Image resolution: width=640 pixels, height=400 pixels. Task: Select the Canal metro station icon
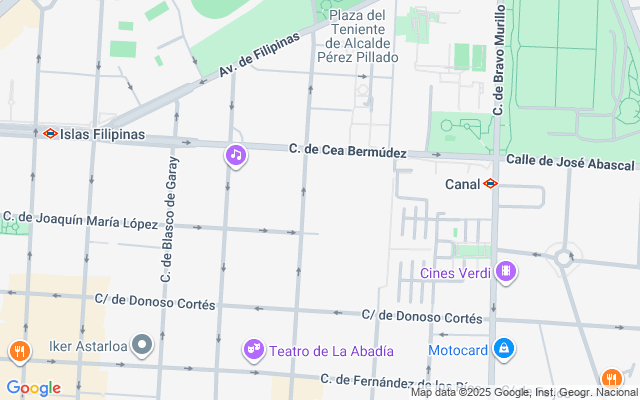coord(490,183)
